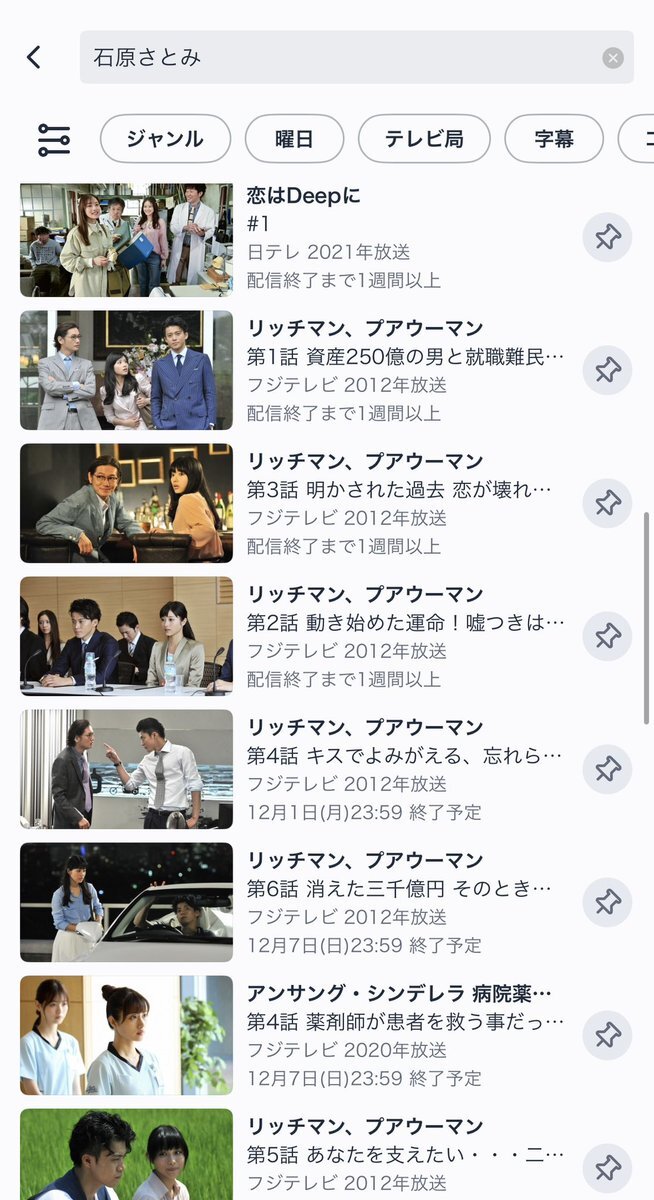
Task: Pin アンサング・シンデレラ 第4話
Action: point(607,1035)
